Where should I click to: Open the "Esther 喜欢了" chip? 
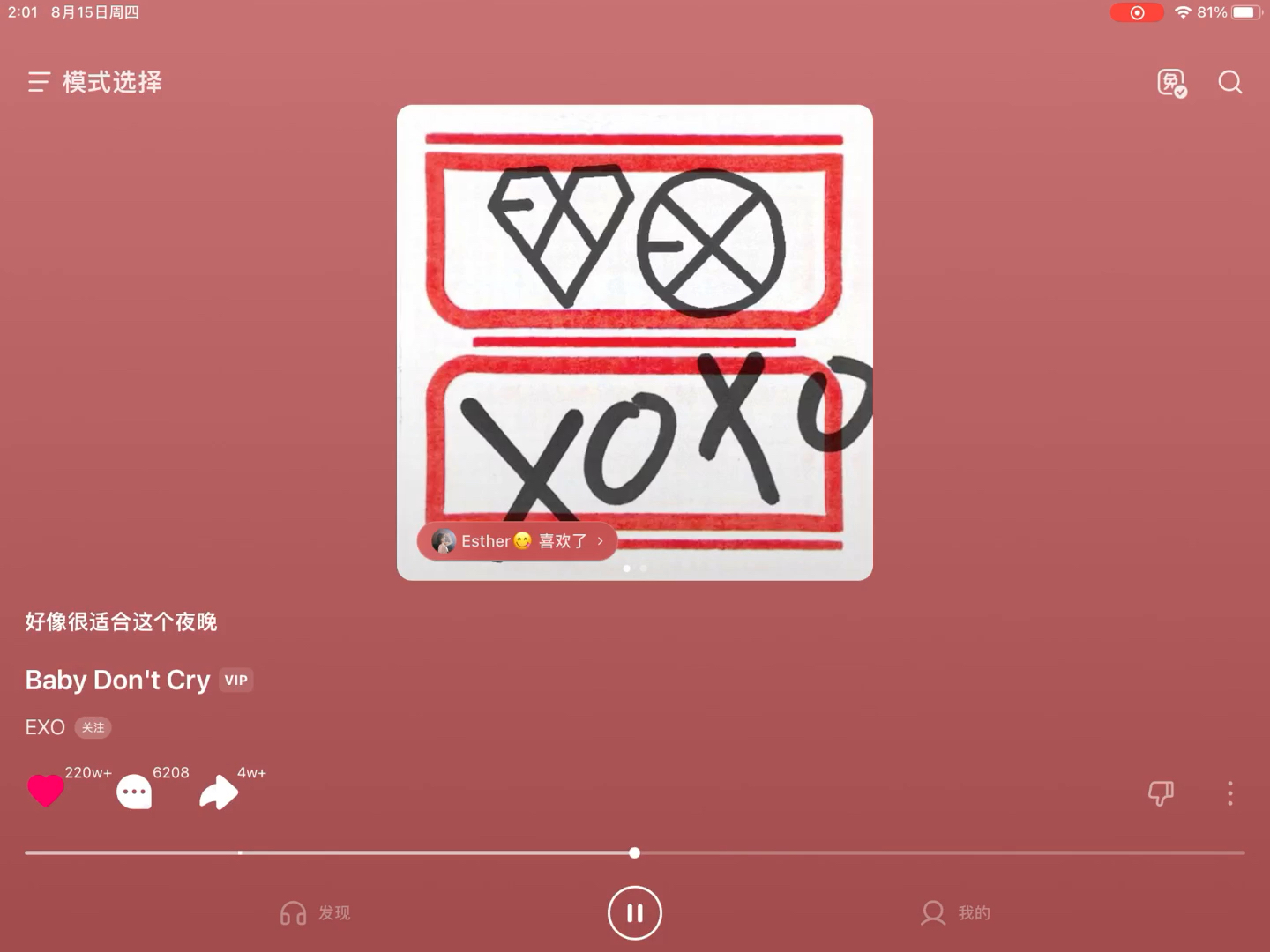pos(517,541)
